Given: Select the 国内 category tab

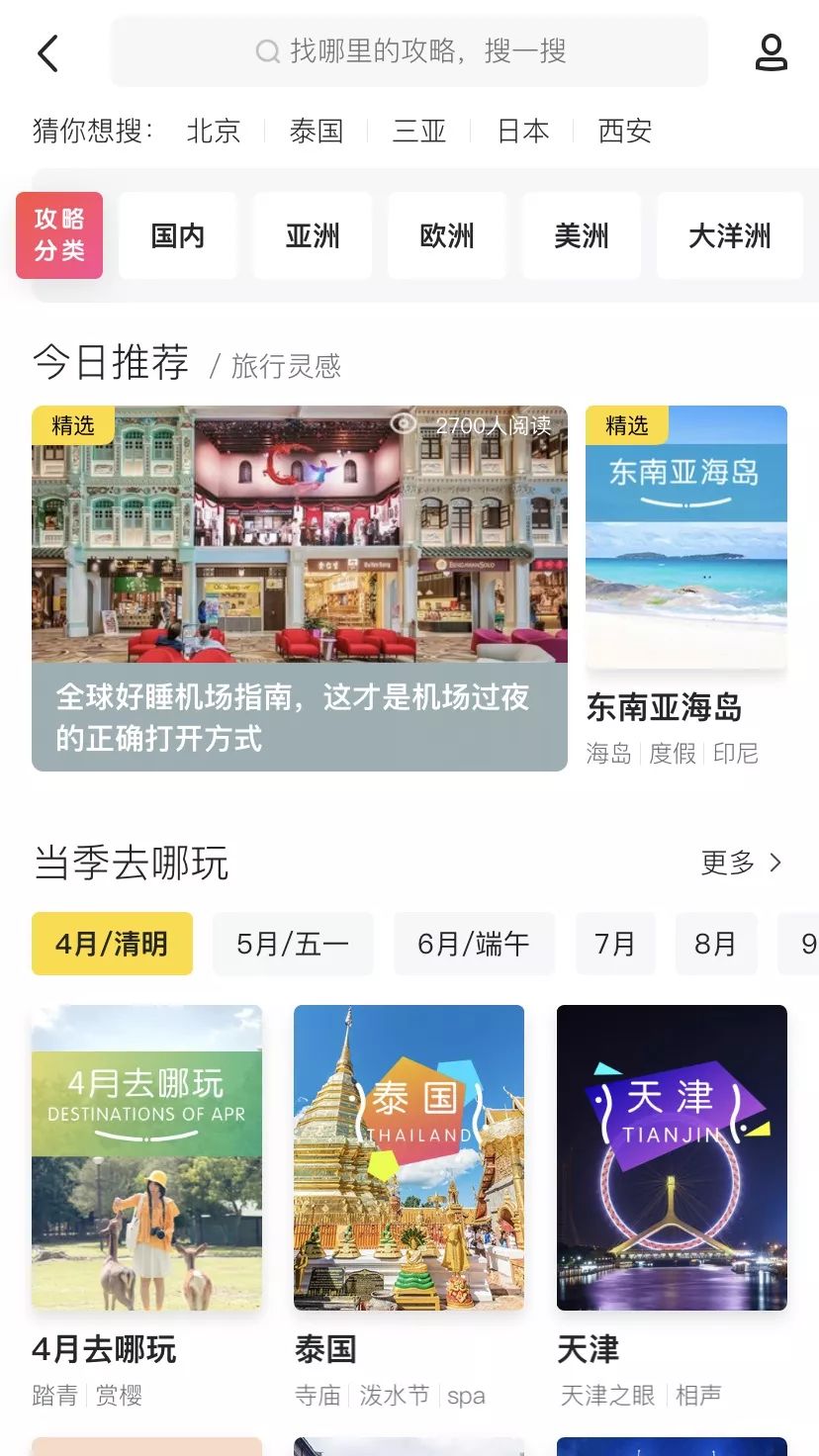Looking at the screenshot, I should click(177, 235).
